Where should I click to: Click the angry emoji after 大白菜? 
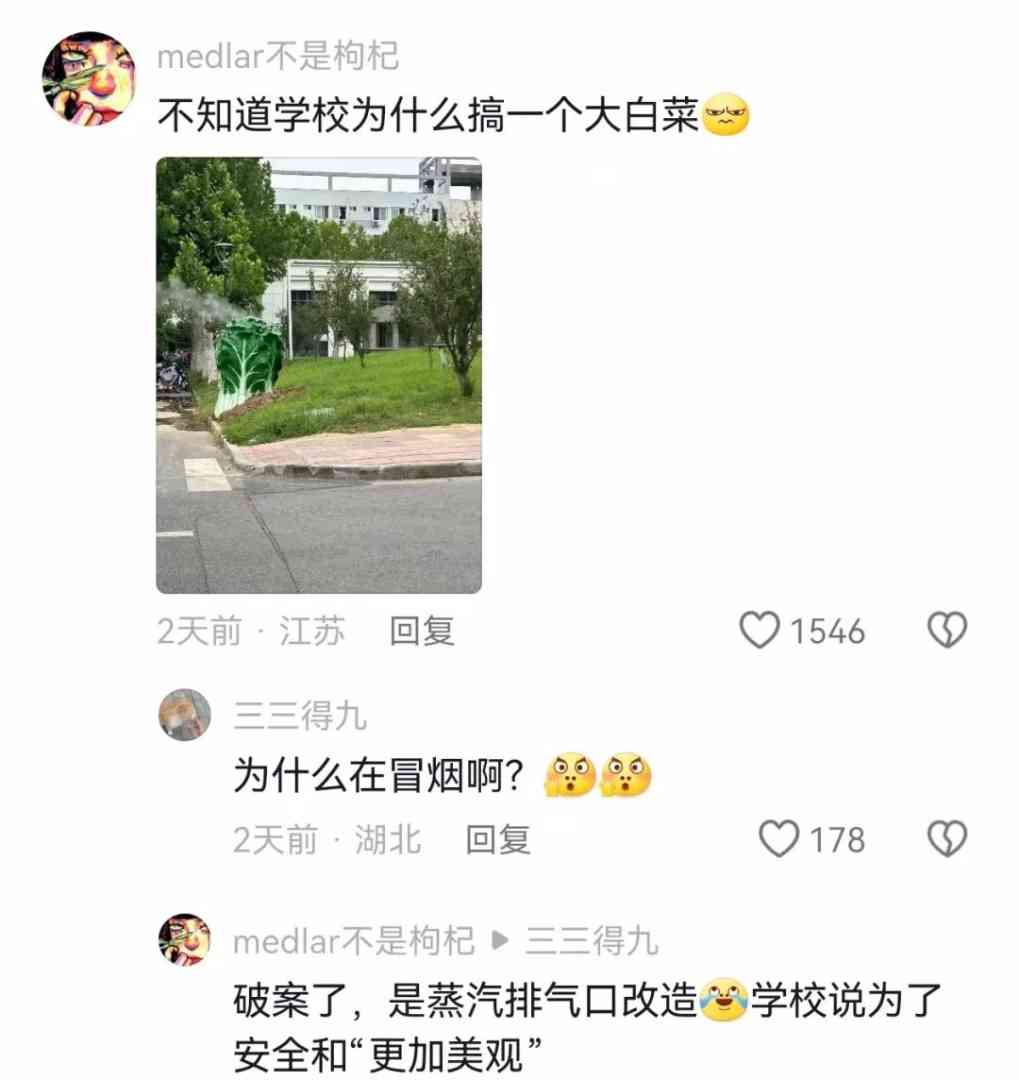click(x=728, y=116)
